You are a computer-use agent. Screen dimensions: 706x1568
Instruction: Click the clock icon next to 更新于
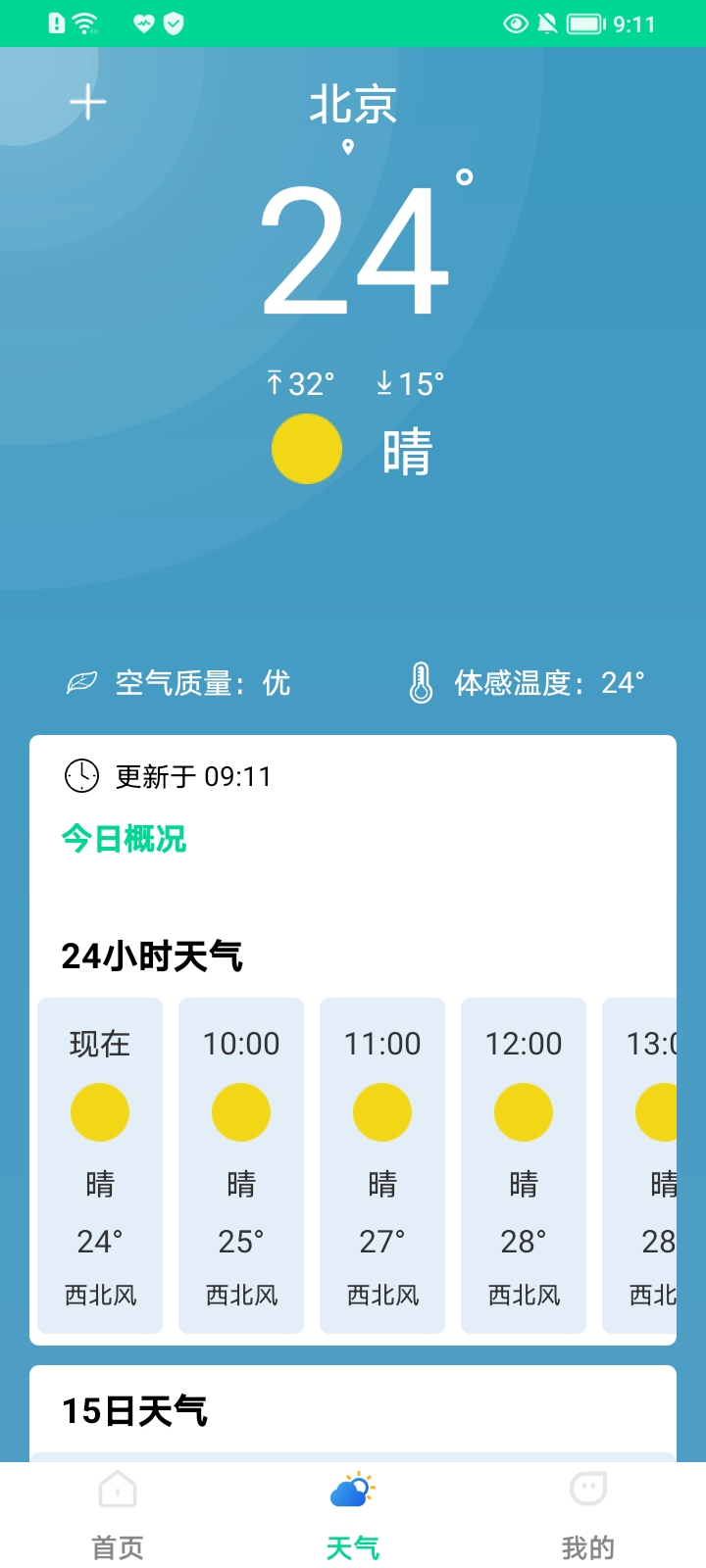[x=79, y=776]
